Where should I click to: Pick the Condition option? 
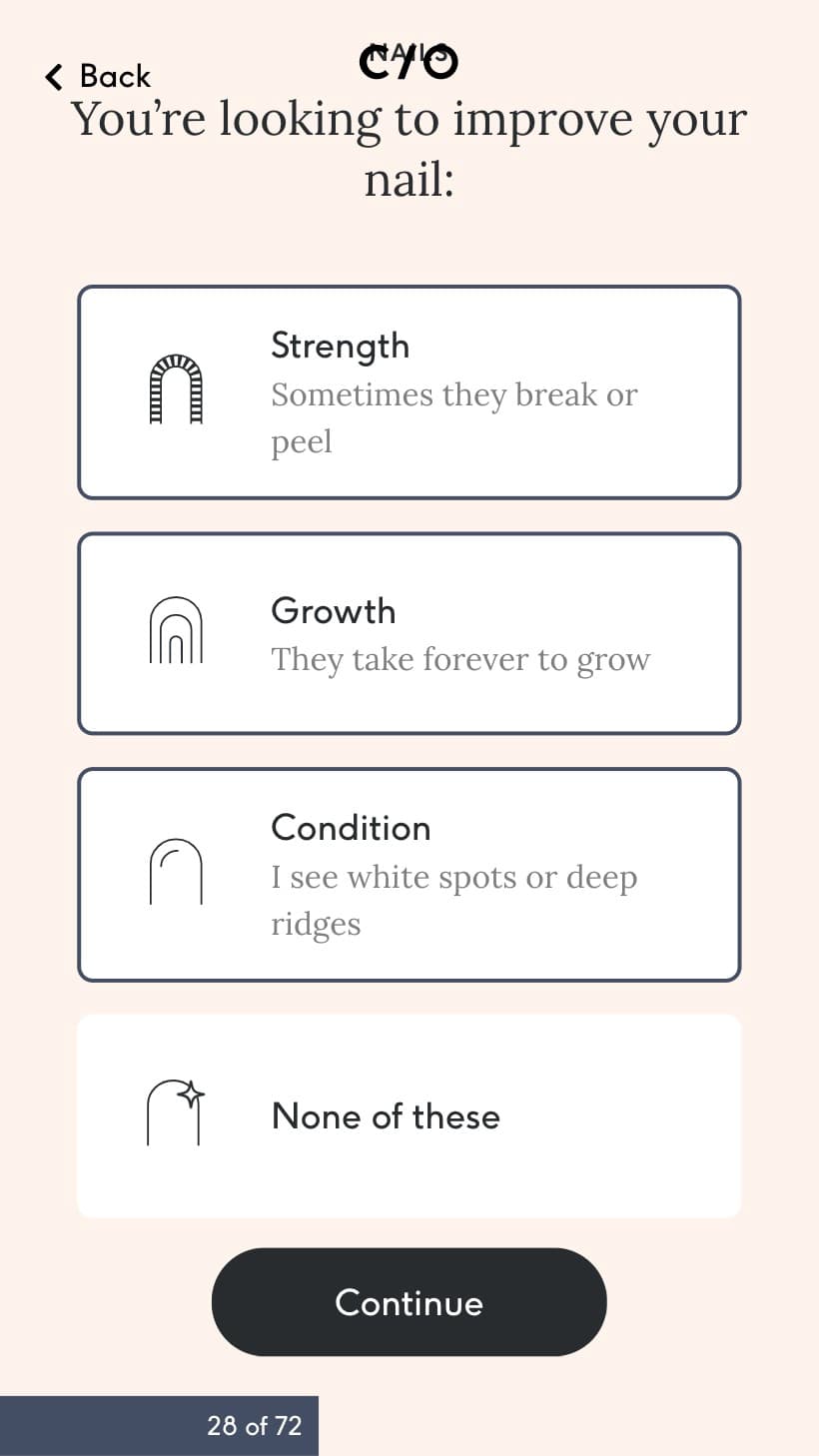point(409,875)
